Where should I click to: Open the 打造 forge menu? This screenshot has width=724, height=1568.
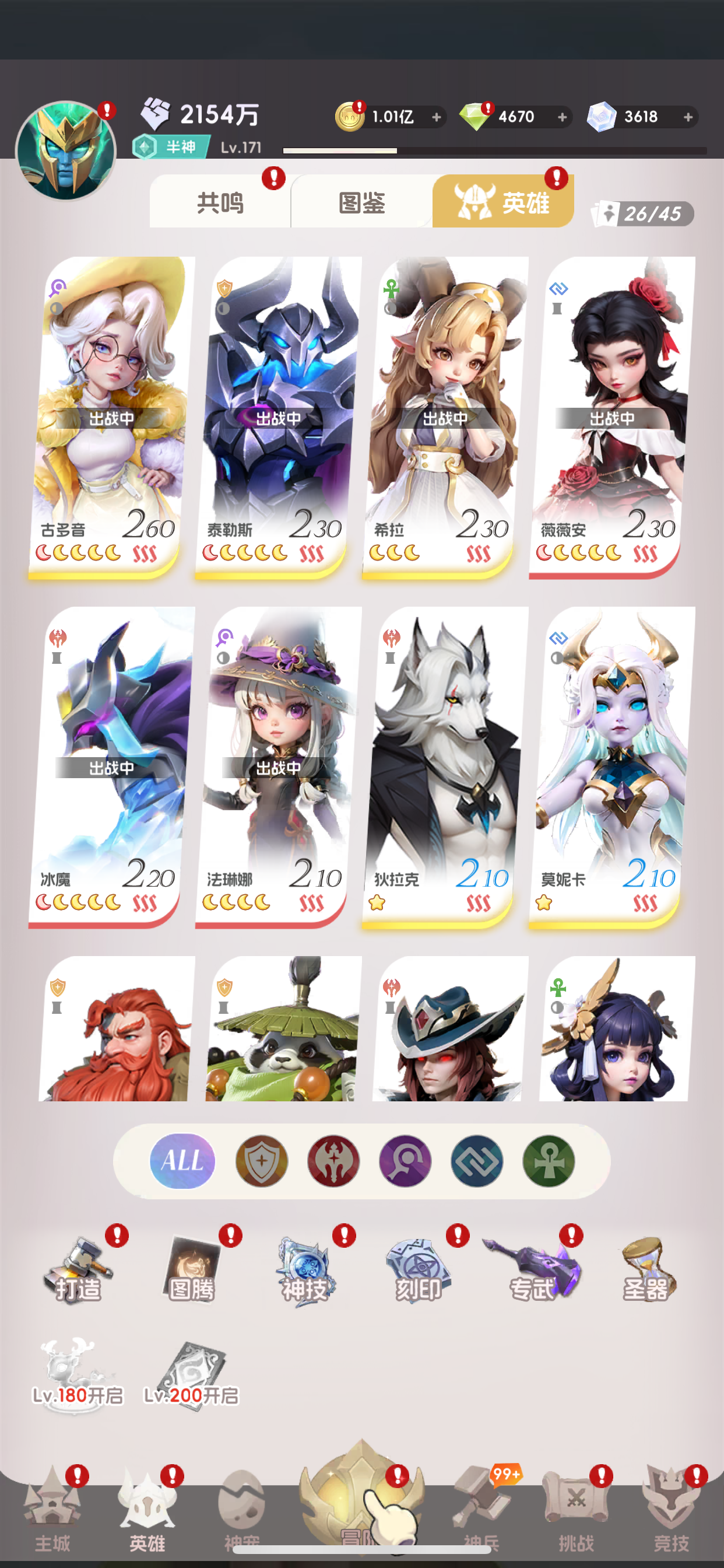(78, 1270)
